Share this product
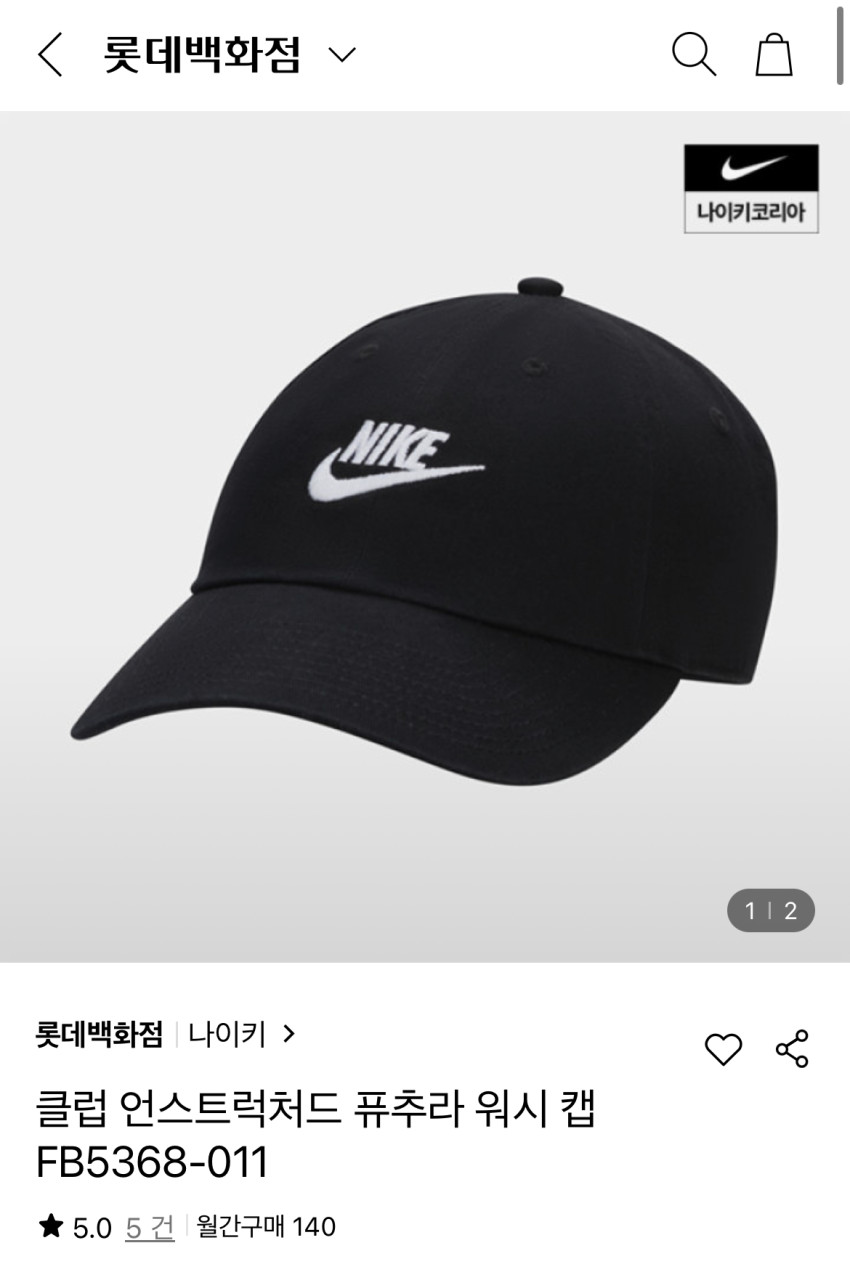The image size is (850, 1280). (x=792, y=1049)
